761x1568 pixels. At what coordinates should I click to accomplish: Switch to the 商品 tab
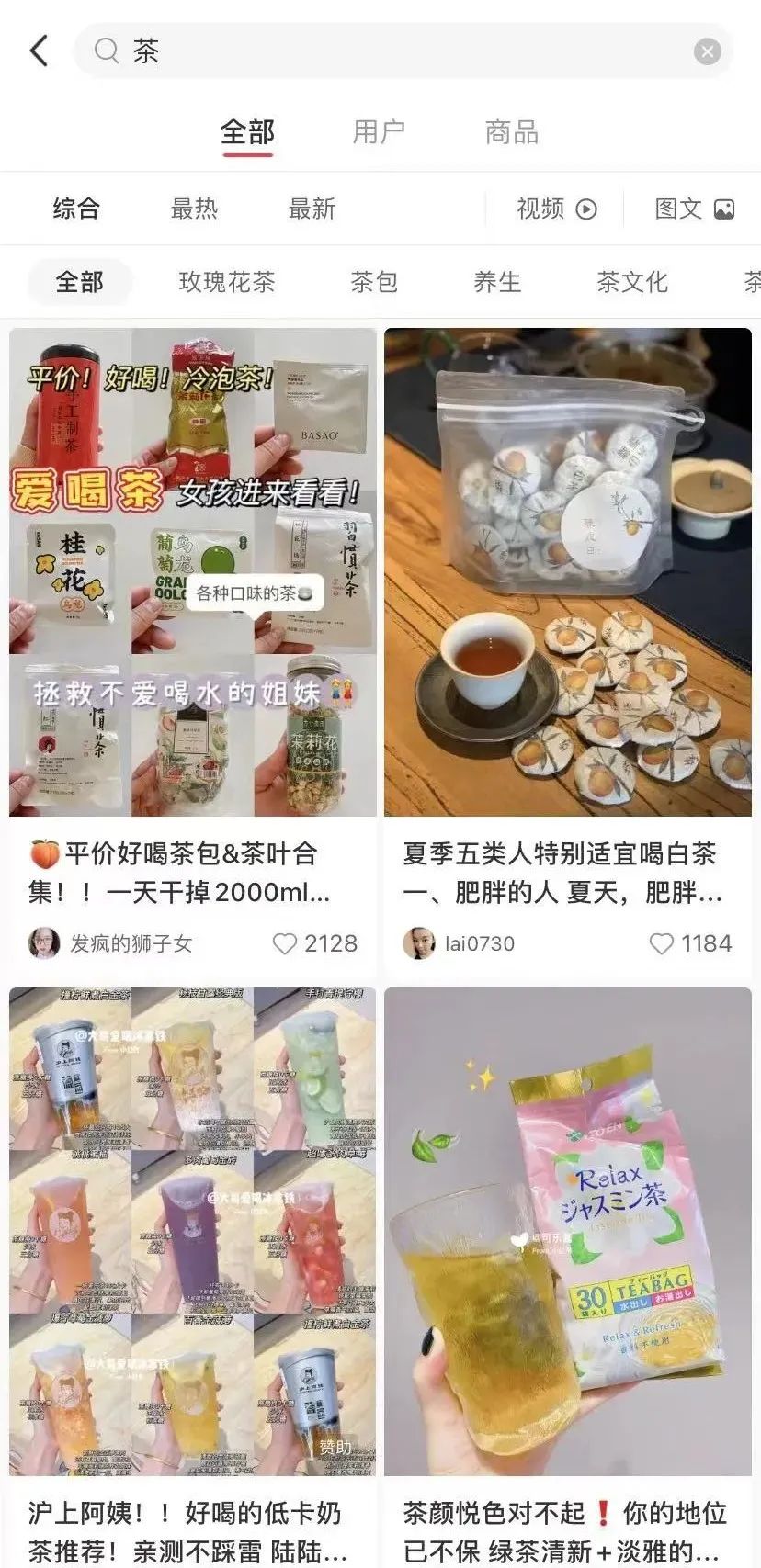(x=511, y=131)
